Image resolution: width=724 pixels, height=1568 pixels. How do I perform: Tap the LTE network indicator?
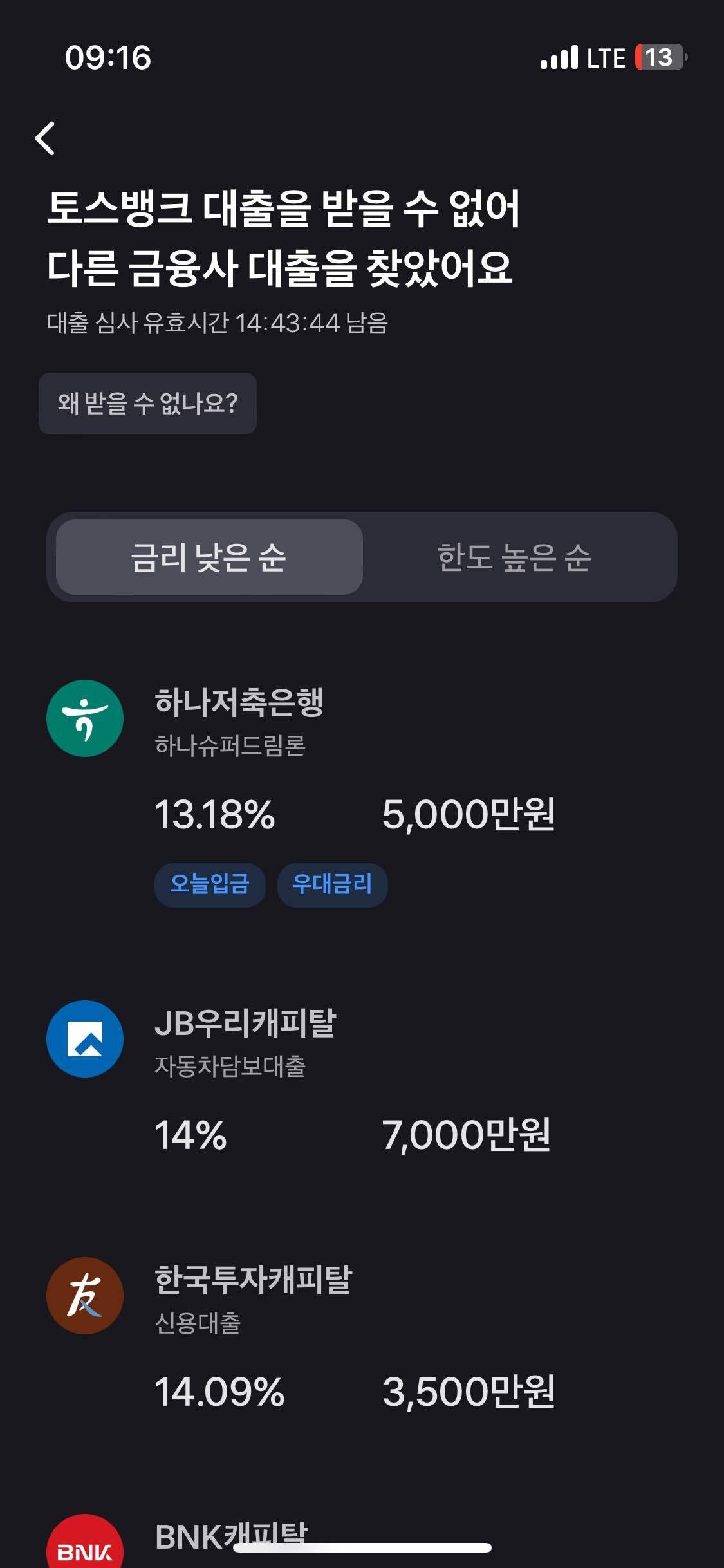(604, 59)
